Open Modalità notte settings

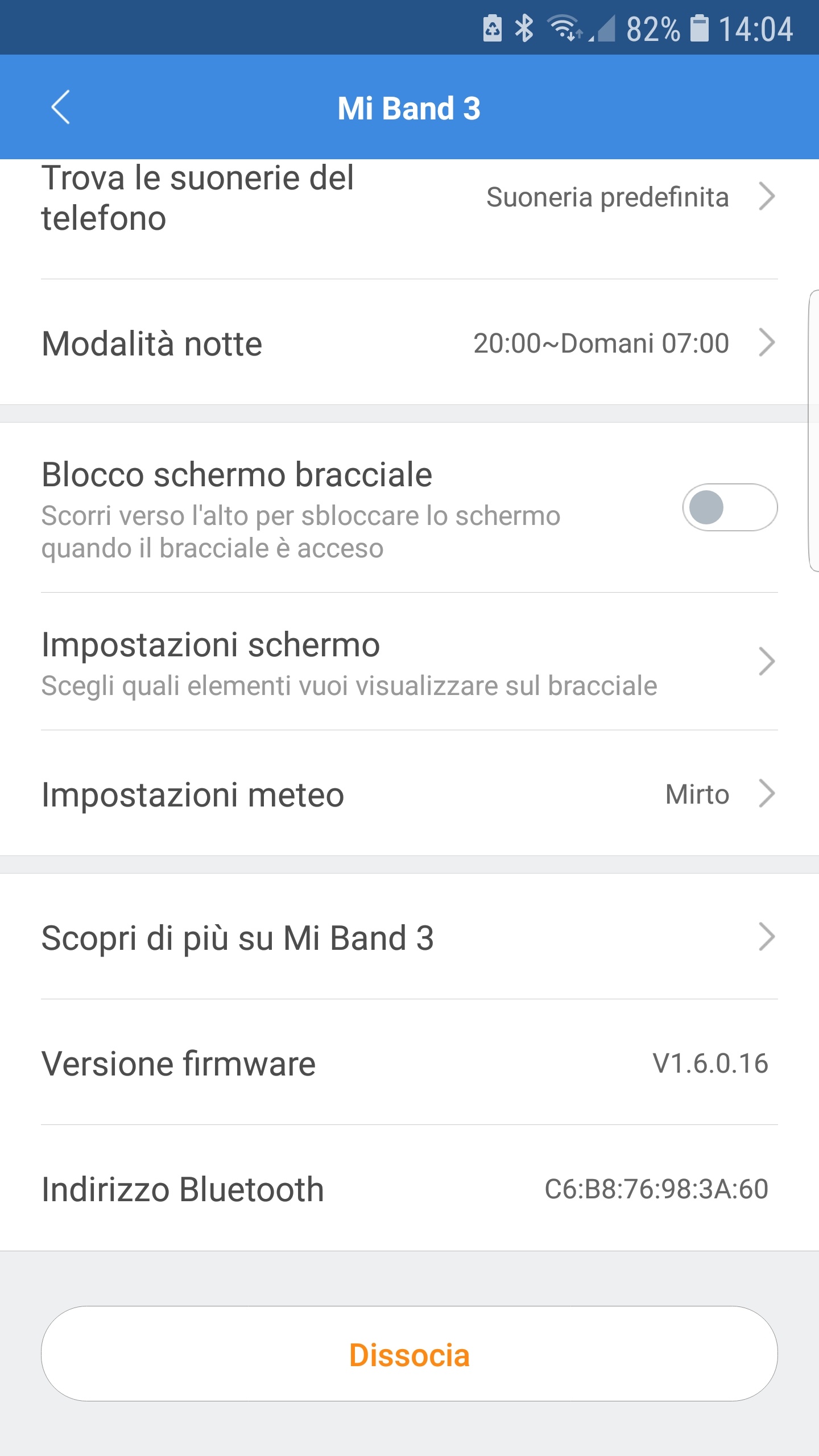click(x=409, y=342)
